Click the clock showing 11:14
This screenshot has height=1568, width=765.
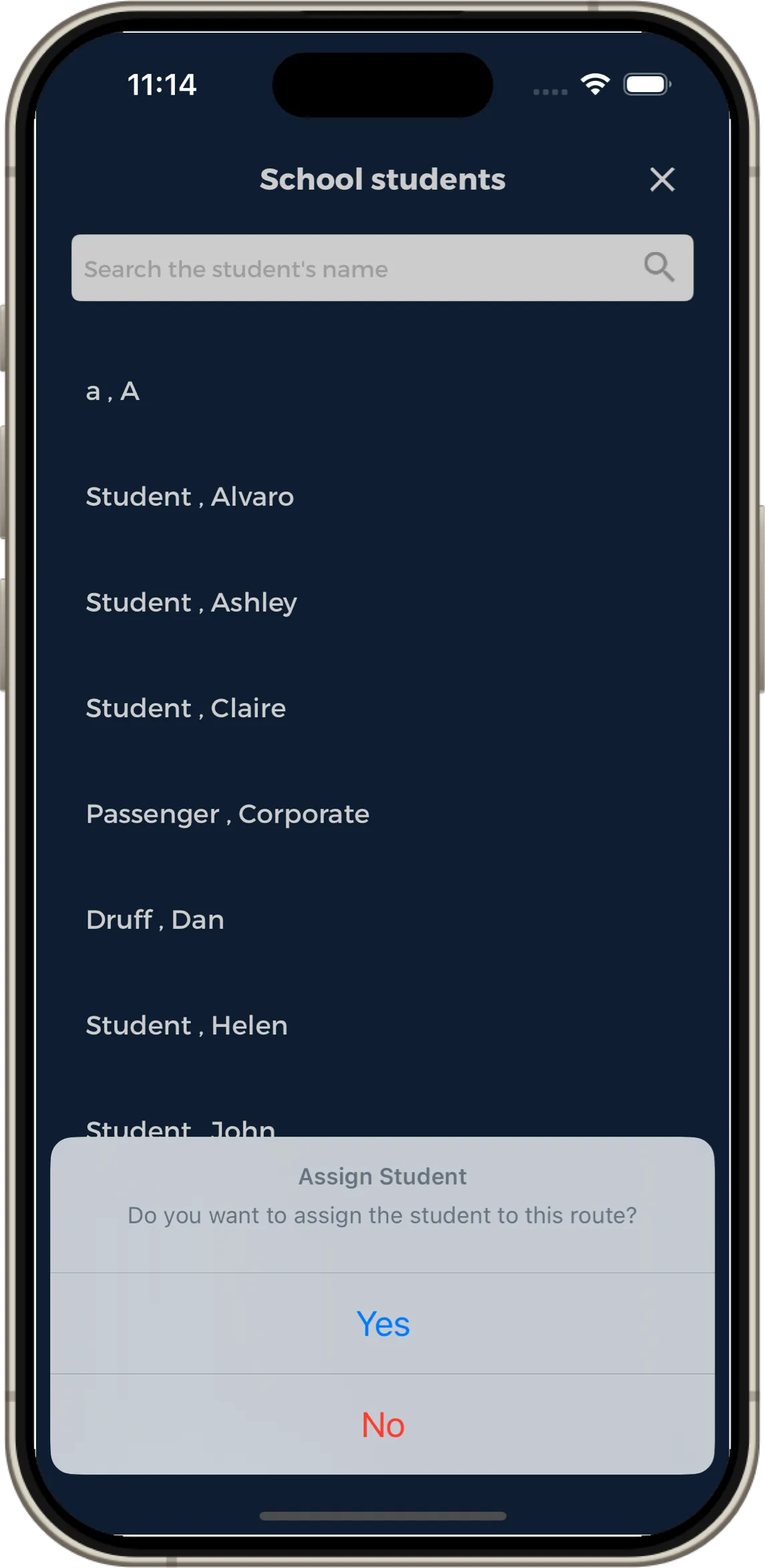162,85
